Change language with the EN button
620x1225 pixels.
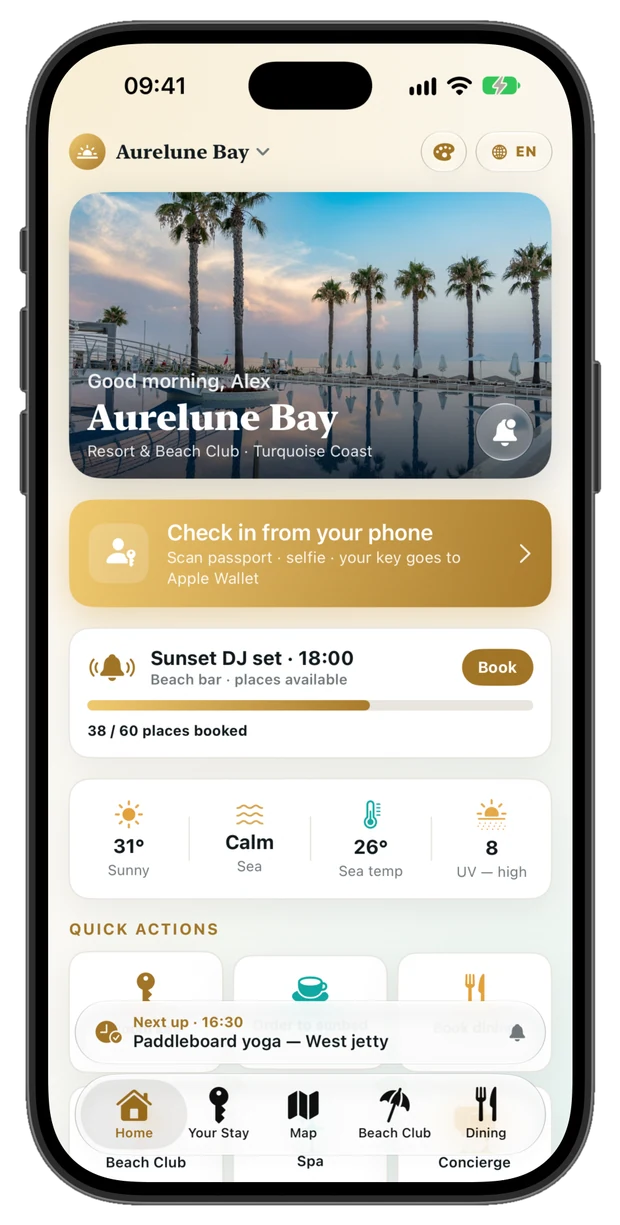tap(514, 152)
